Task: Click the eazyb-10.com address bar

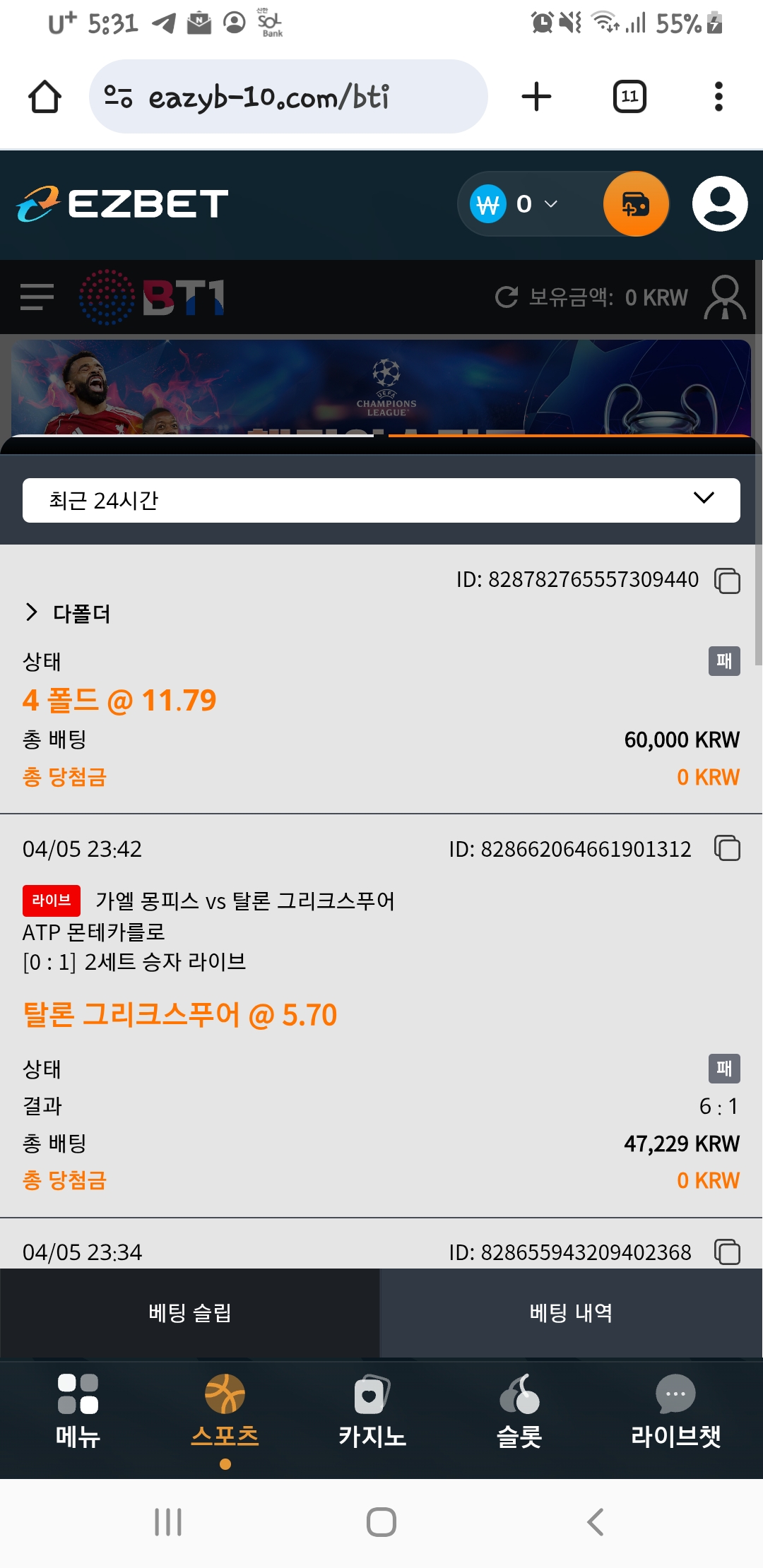Action: [290, 97]
